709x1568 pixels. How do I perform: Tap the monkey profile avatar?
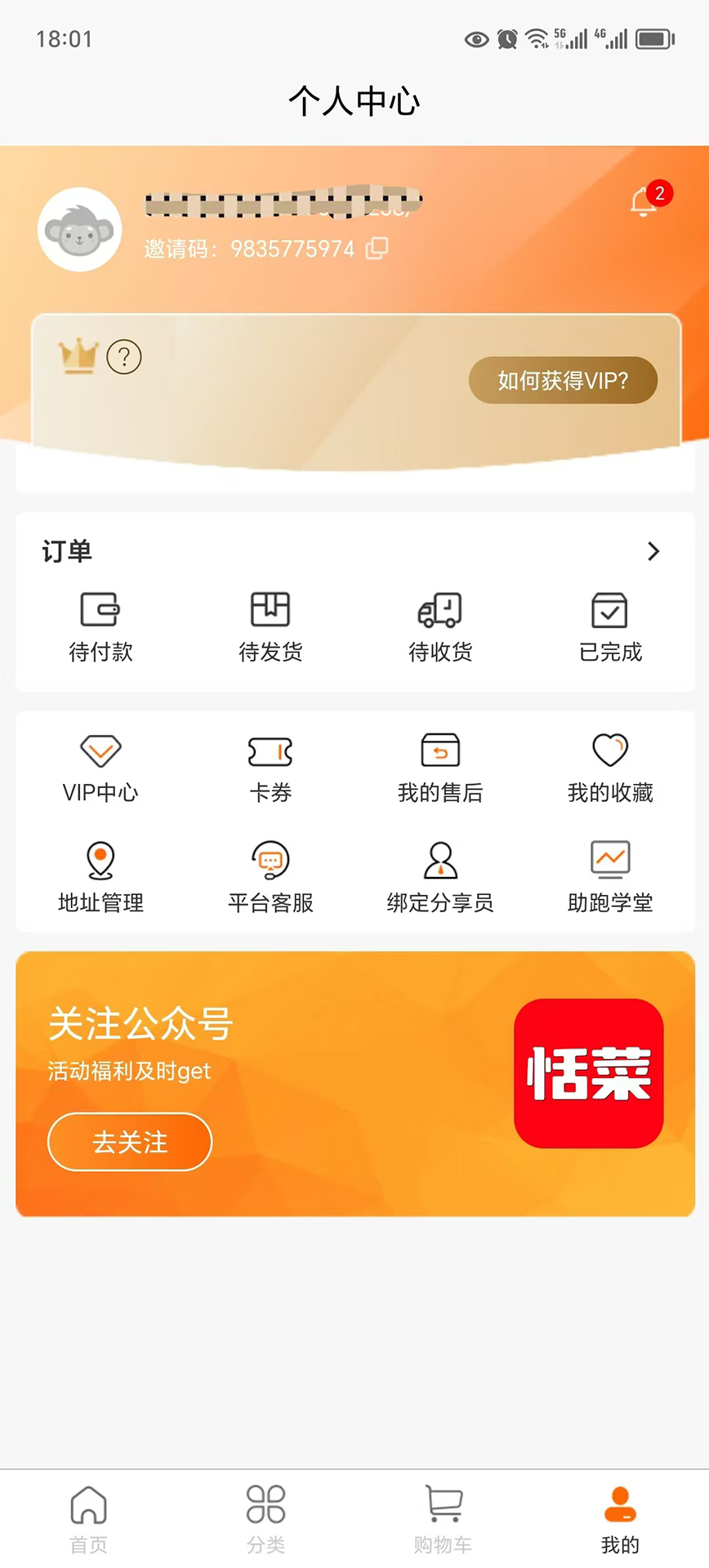pos(80,229)
